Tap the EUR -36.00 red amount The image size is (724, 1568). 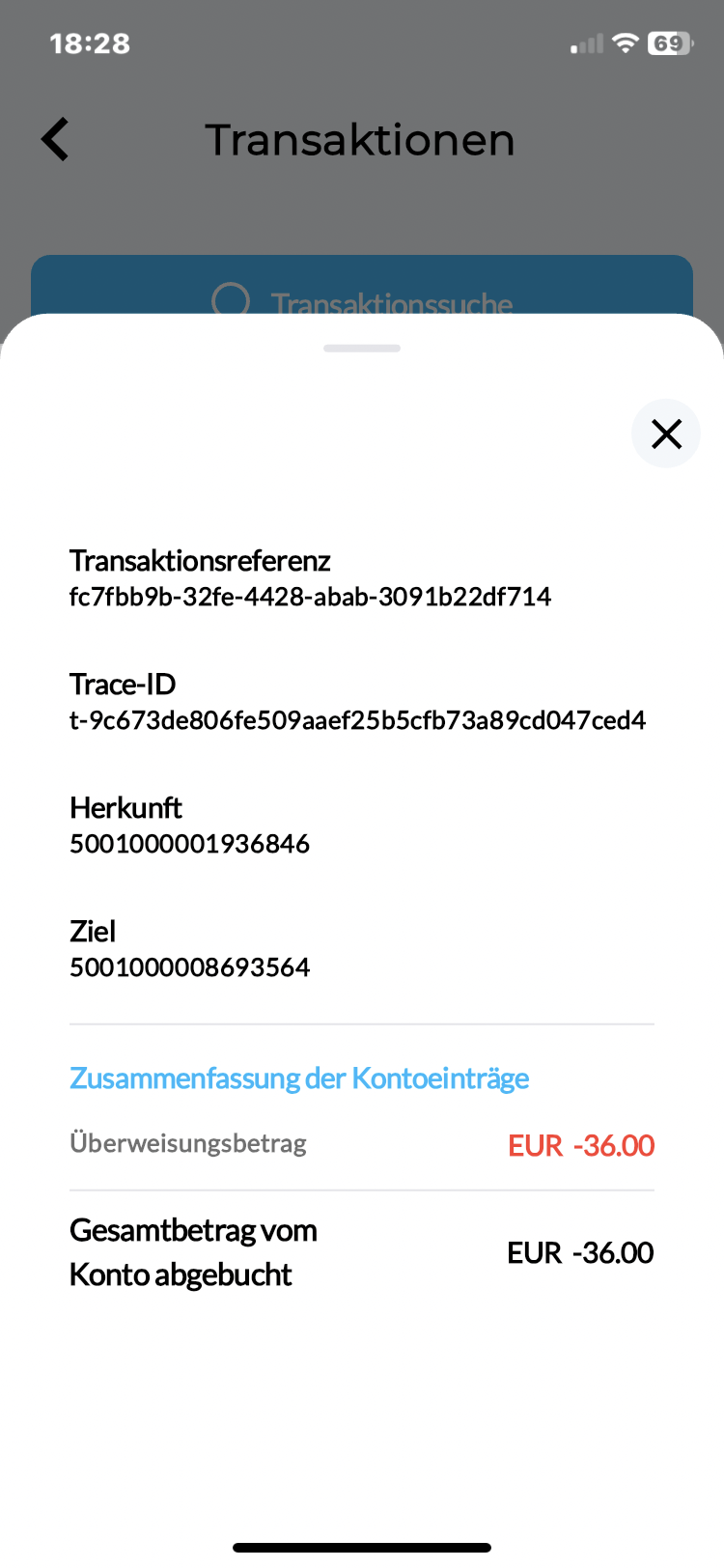pos(581,1144)
